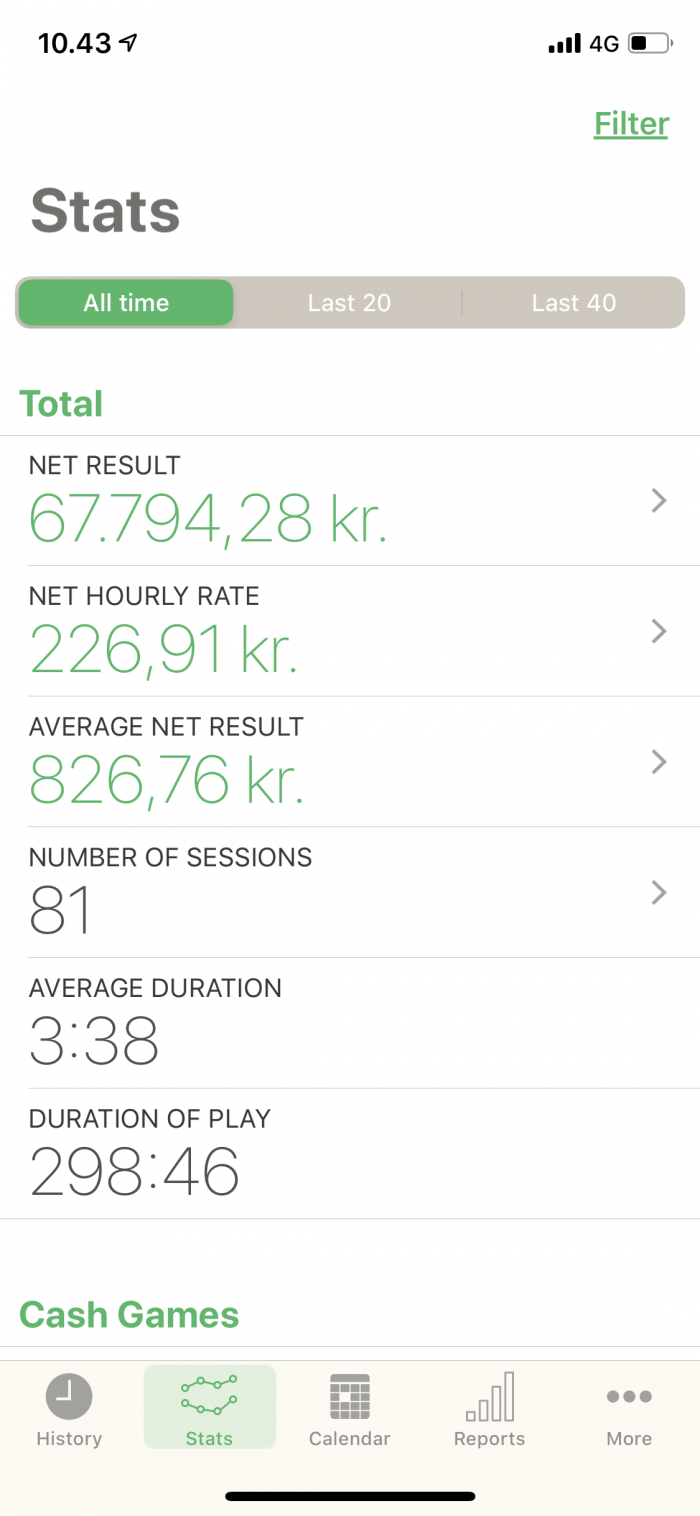Open the Average Net Result row
Viewport: 700px width, 1516px height.
click(350, 762)
